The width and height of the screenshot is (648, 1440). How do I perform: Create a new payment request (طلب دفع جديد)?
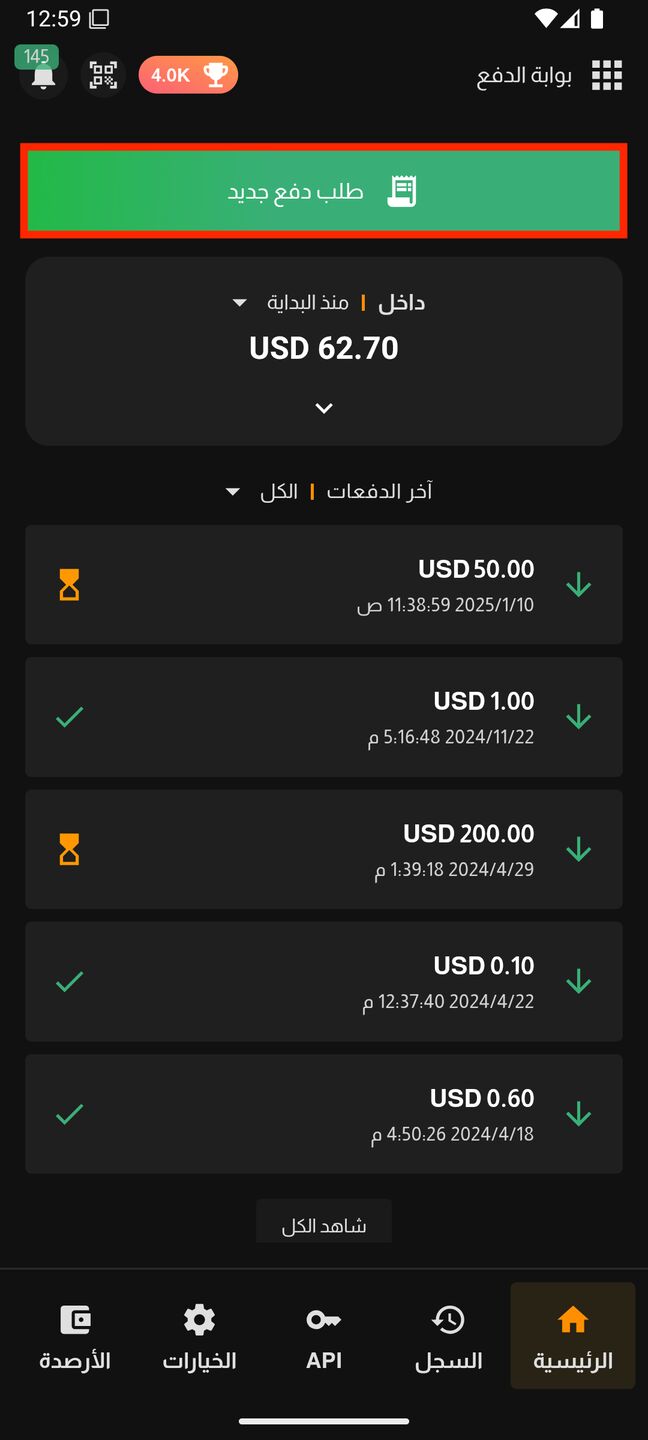(x=324, y=191)
